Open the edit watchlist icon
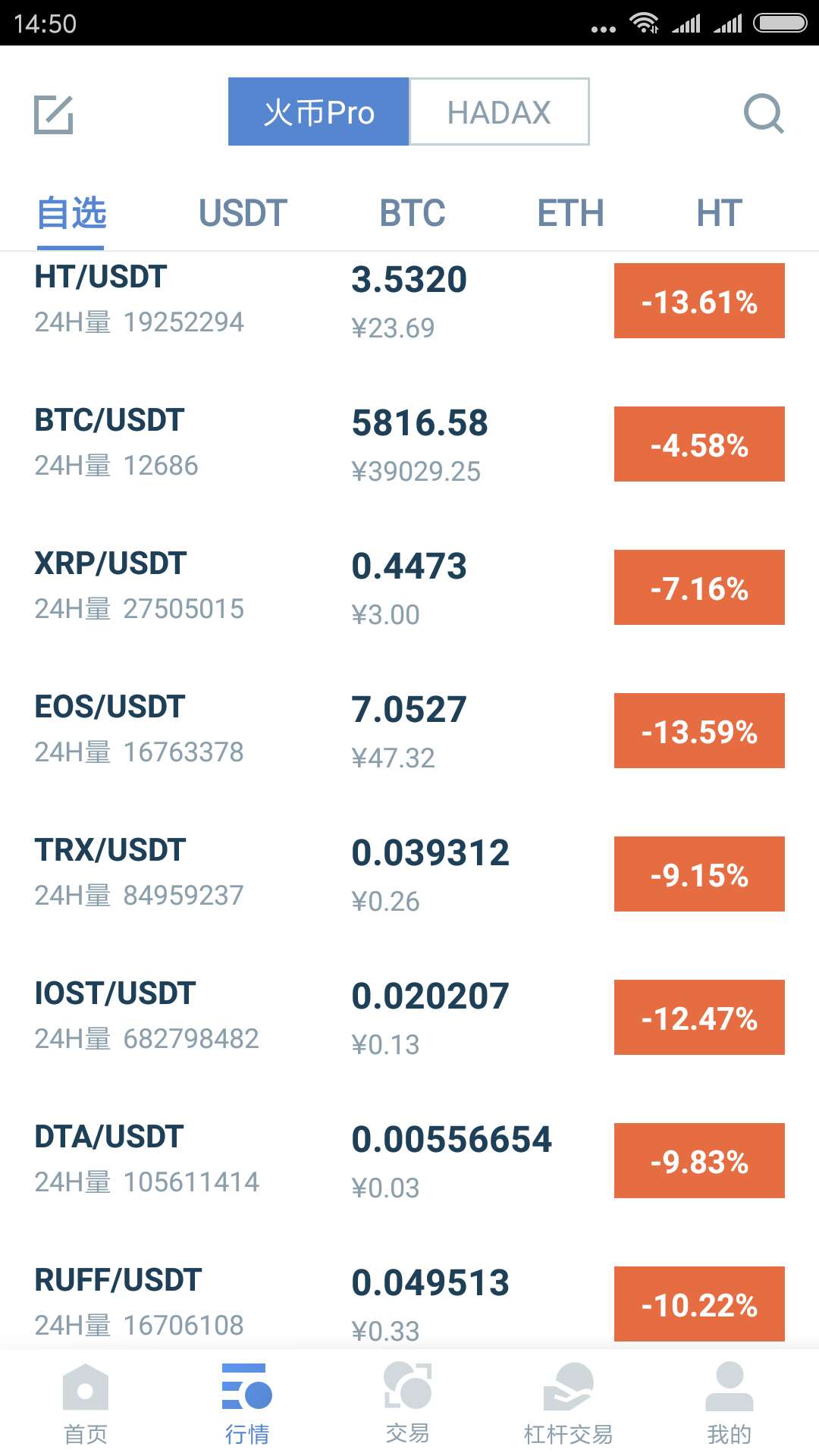 (x=54, y=115)
